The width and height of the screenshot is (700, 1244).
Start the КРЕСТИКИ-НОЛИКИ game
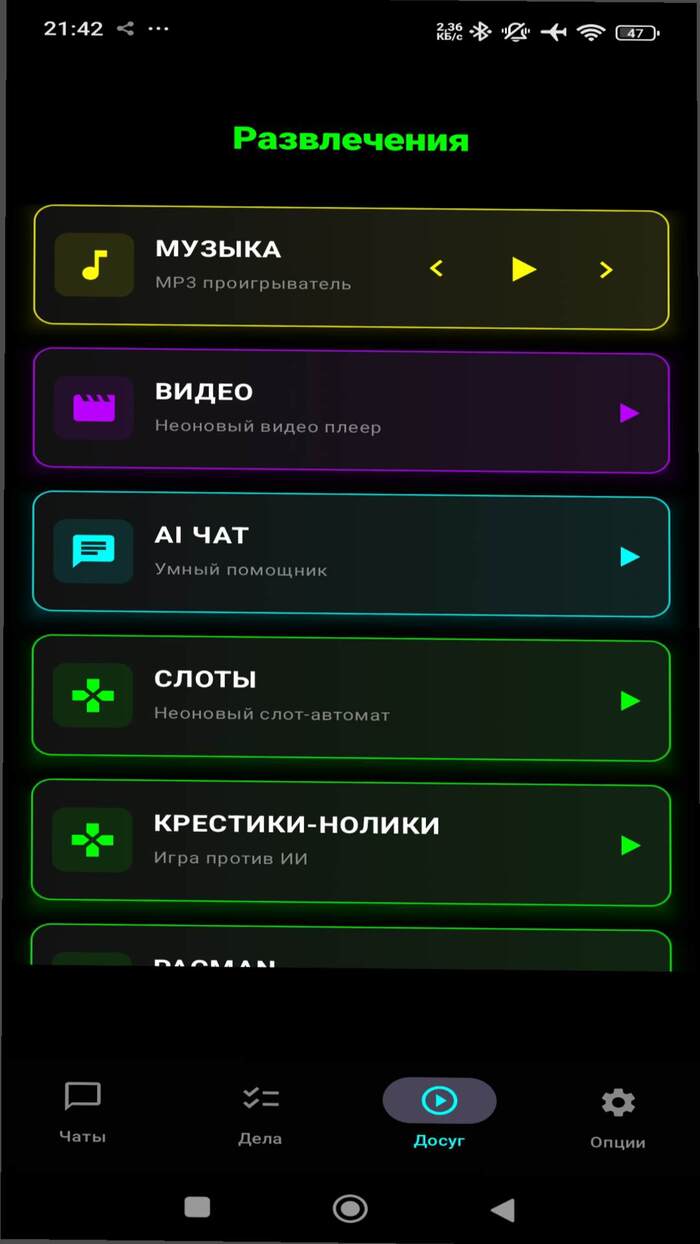pyautogui.click(x=350, y=843)
